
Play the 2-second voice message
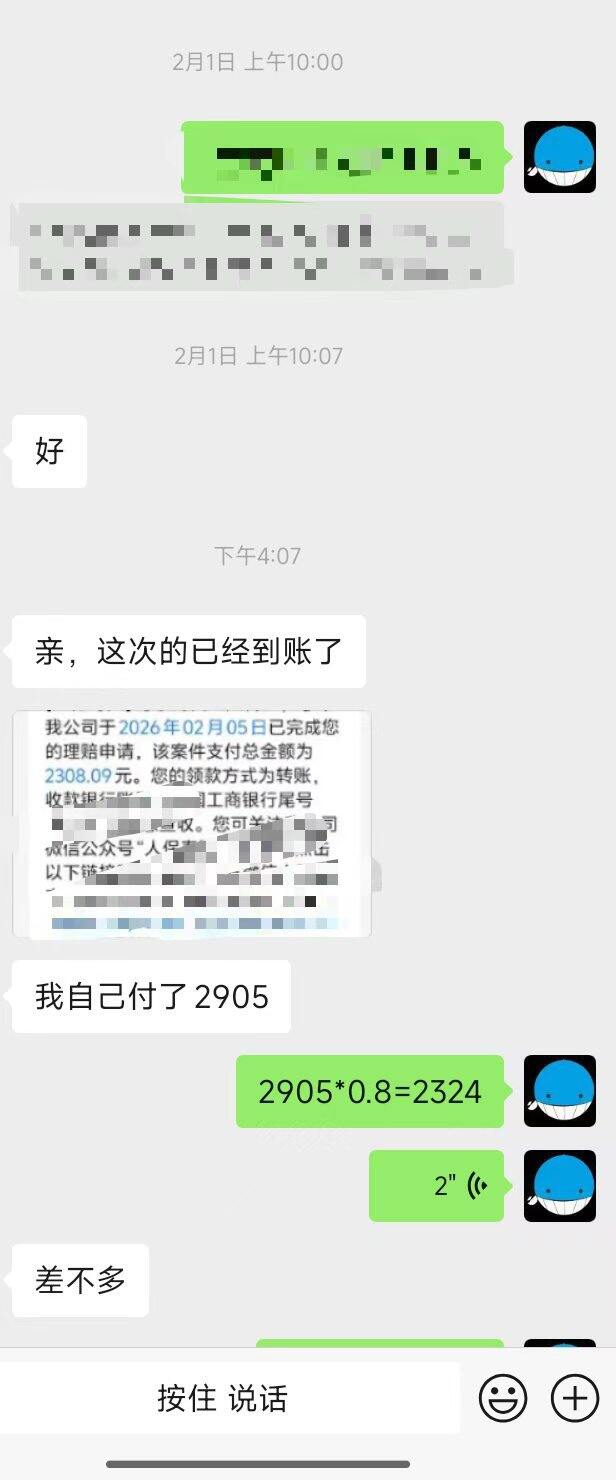(x=436, y=1186)
